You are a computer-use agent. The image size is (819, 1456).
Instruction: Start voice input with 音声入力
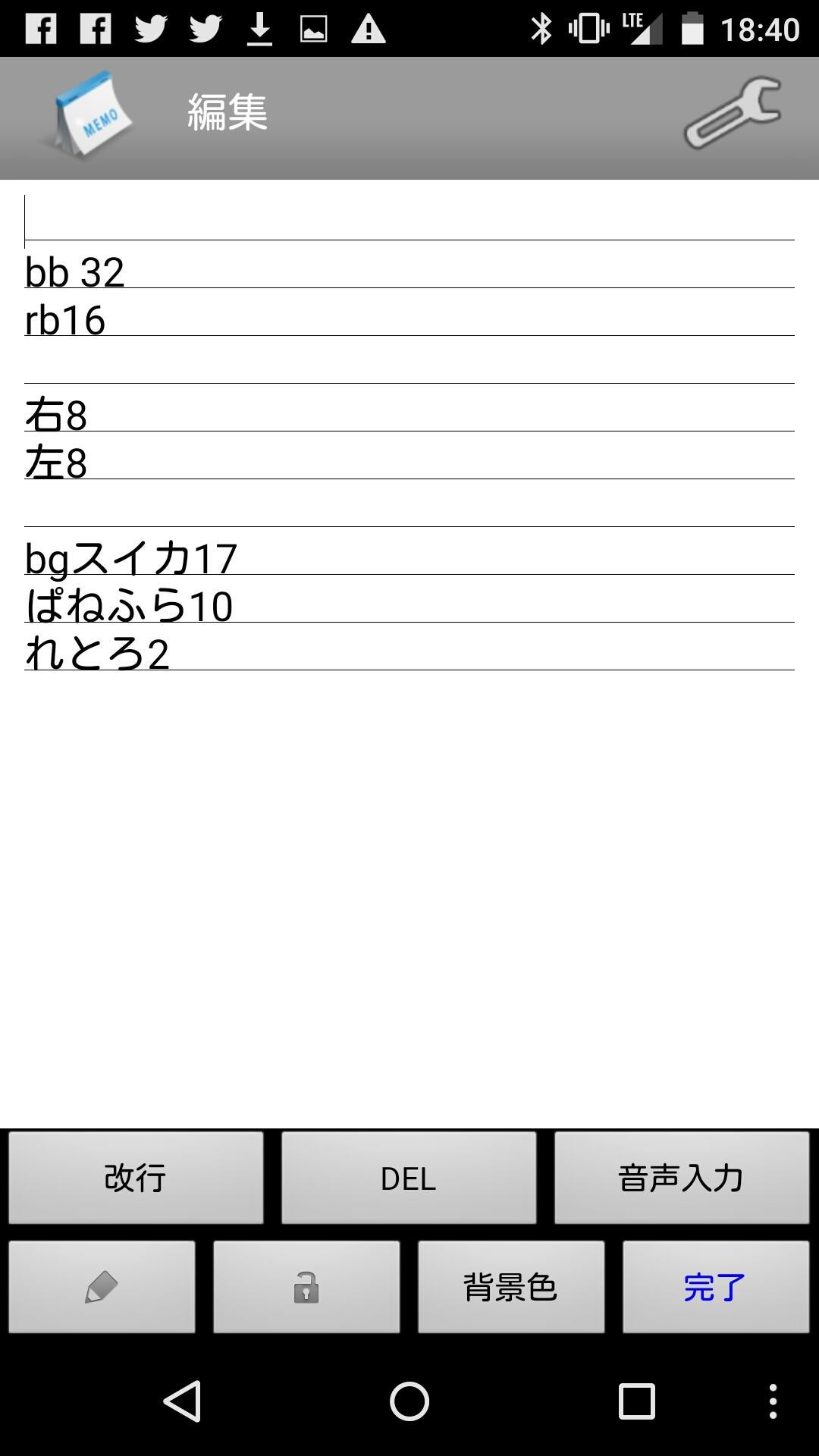point(681,1178)
